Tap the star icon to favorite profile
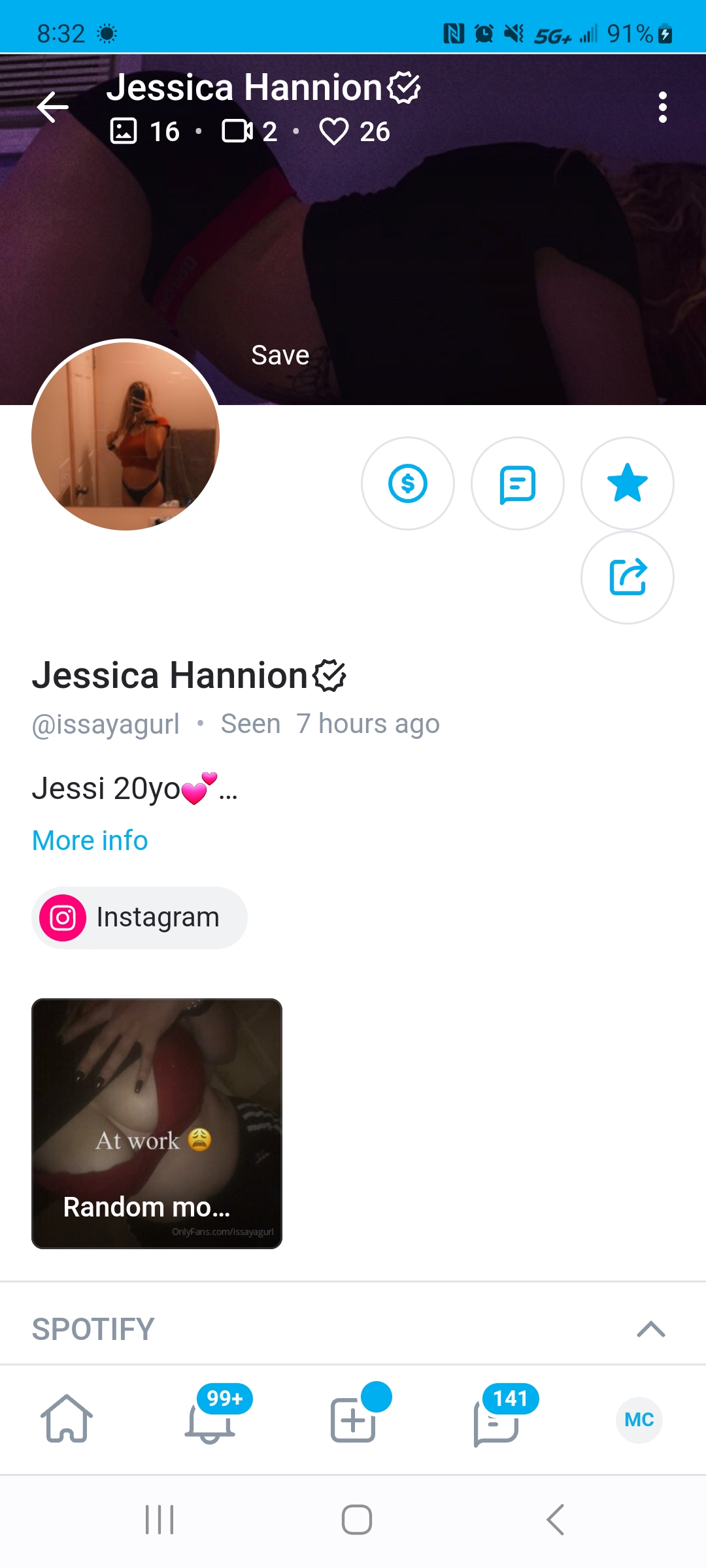Image resolution: width=706 pixels, height=1568 pixels. (628, 483)
